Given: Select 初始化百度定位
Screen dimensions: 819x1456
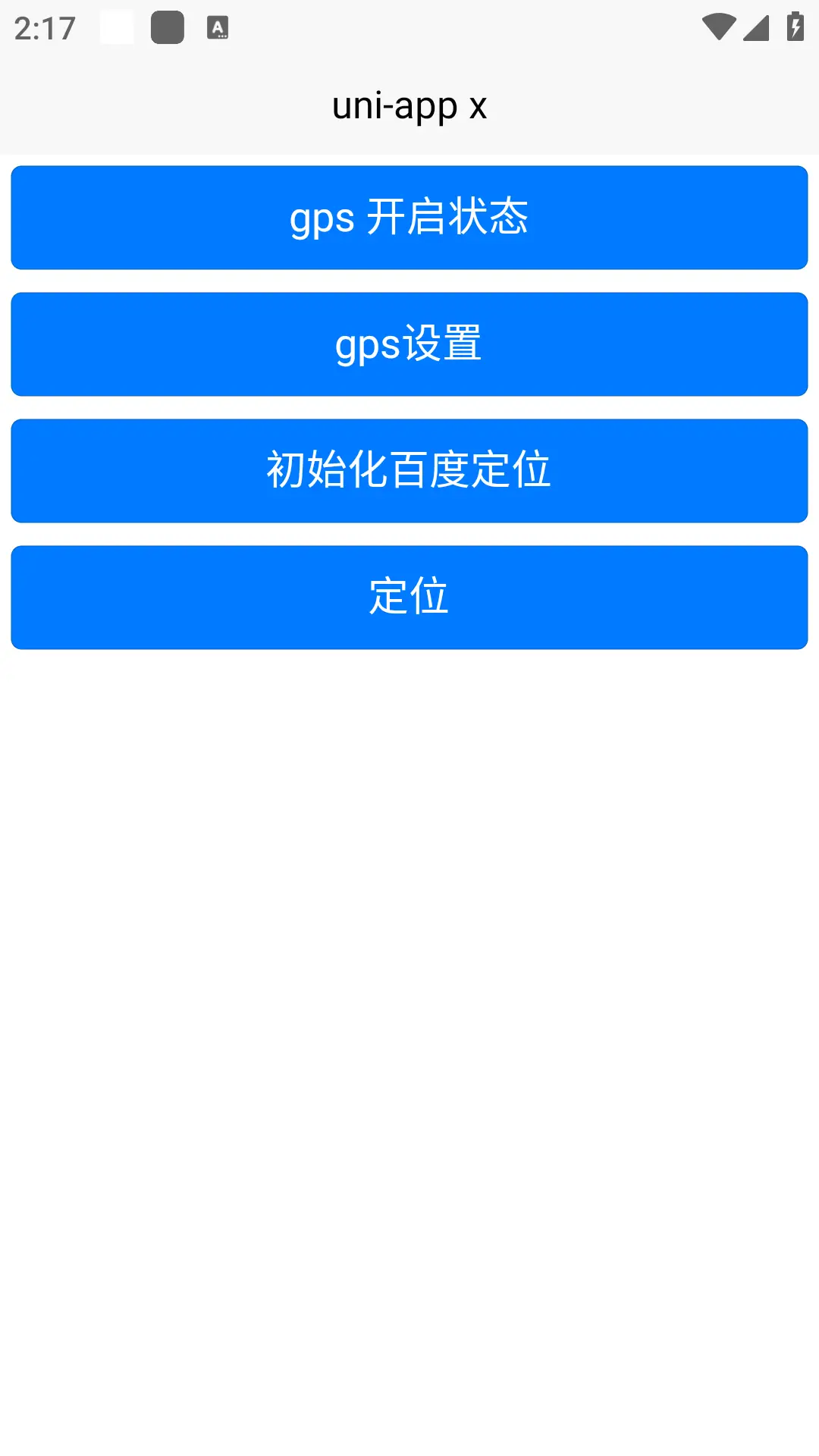Looking at the screenshot, I should [x=409, y=471].
